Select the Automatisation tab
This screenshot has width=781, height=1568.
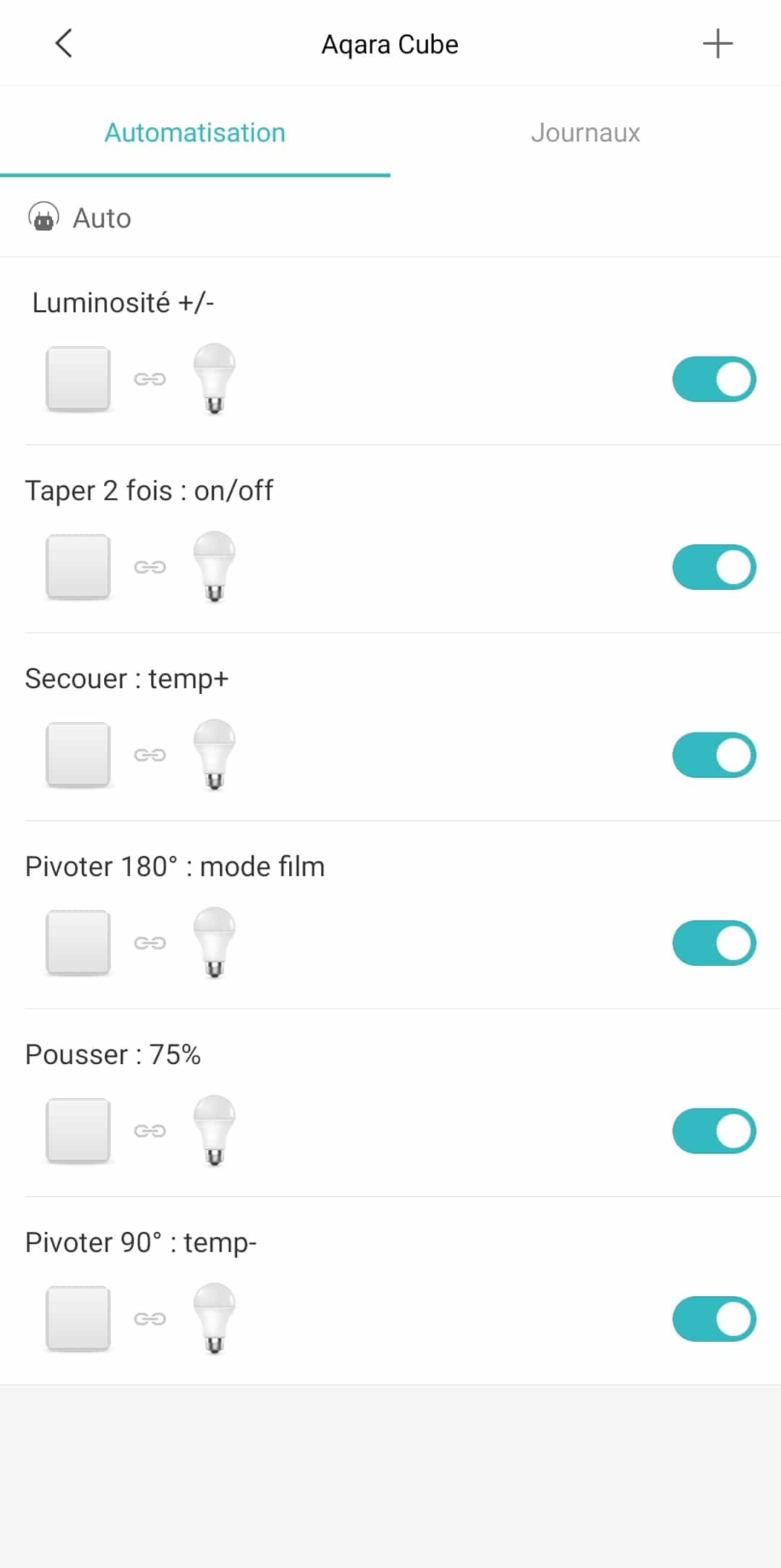(195, 132)
